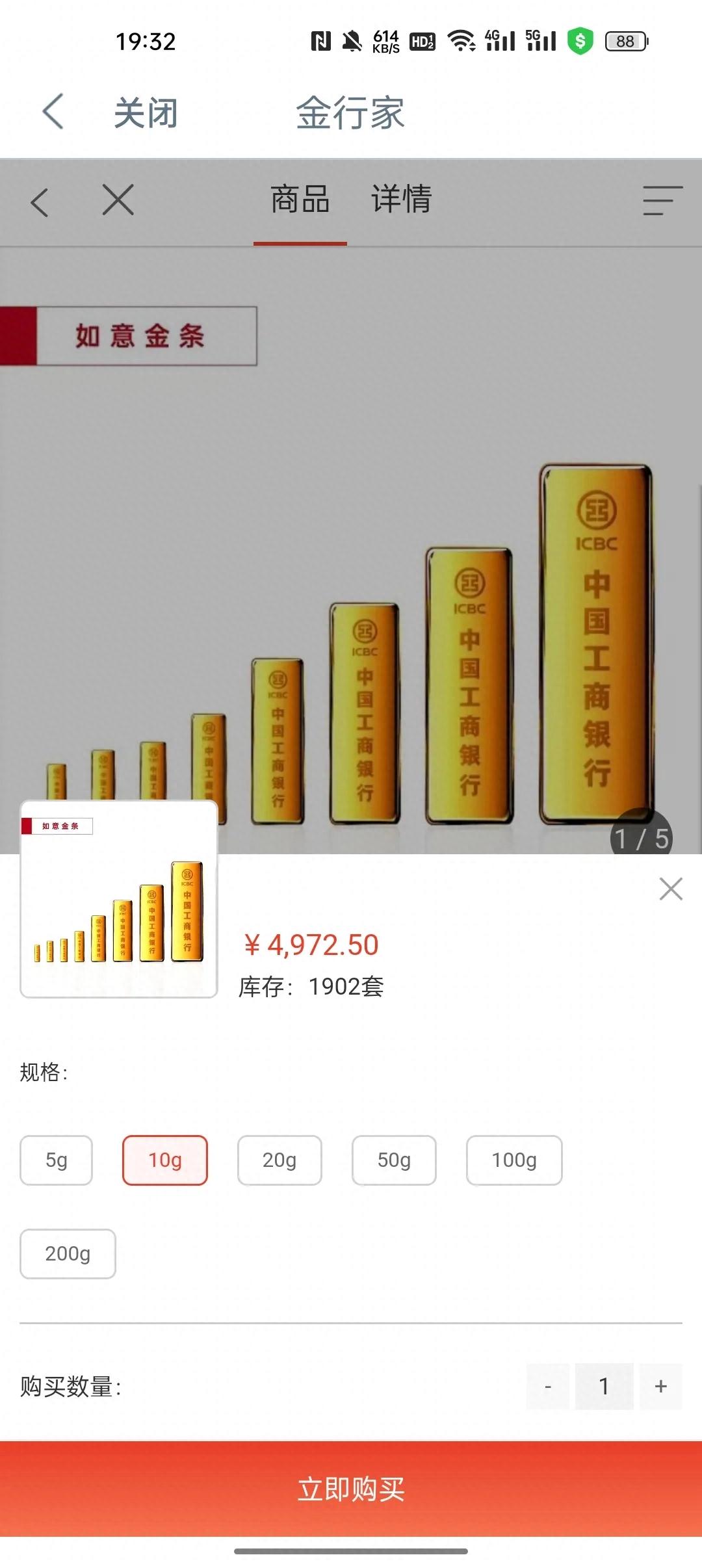This screenshot has width=702, height=1568.
Task: Open the product thumbnail image
Action: tap(119, 899)
